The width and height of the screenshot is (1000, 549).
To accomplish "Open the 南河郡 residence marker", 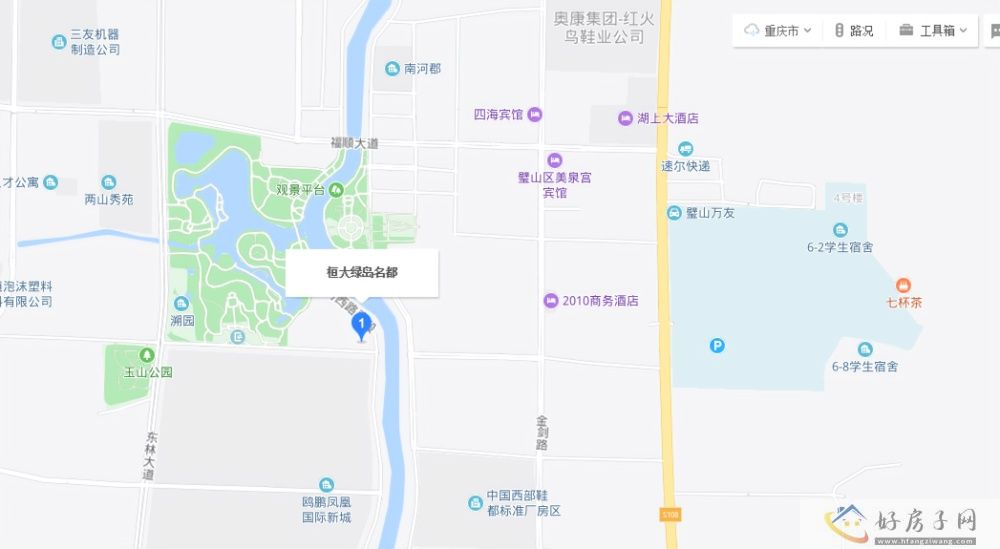I will [x=392, y=69].
